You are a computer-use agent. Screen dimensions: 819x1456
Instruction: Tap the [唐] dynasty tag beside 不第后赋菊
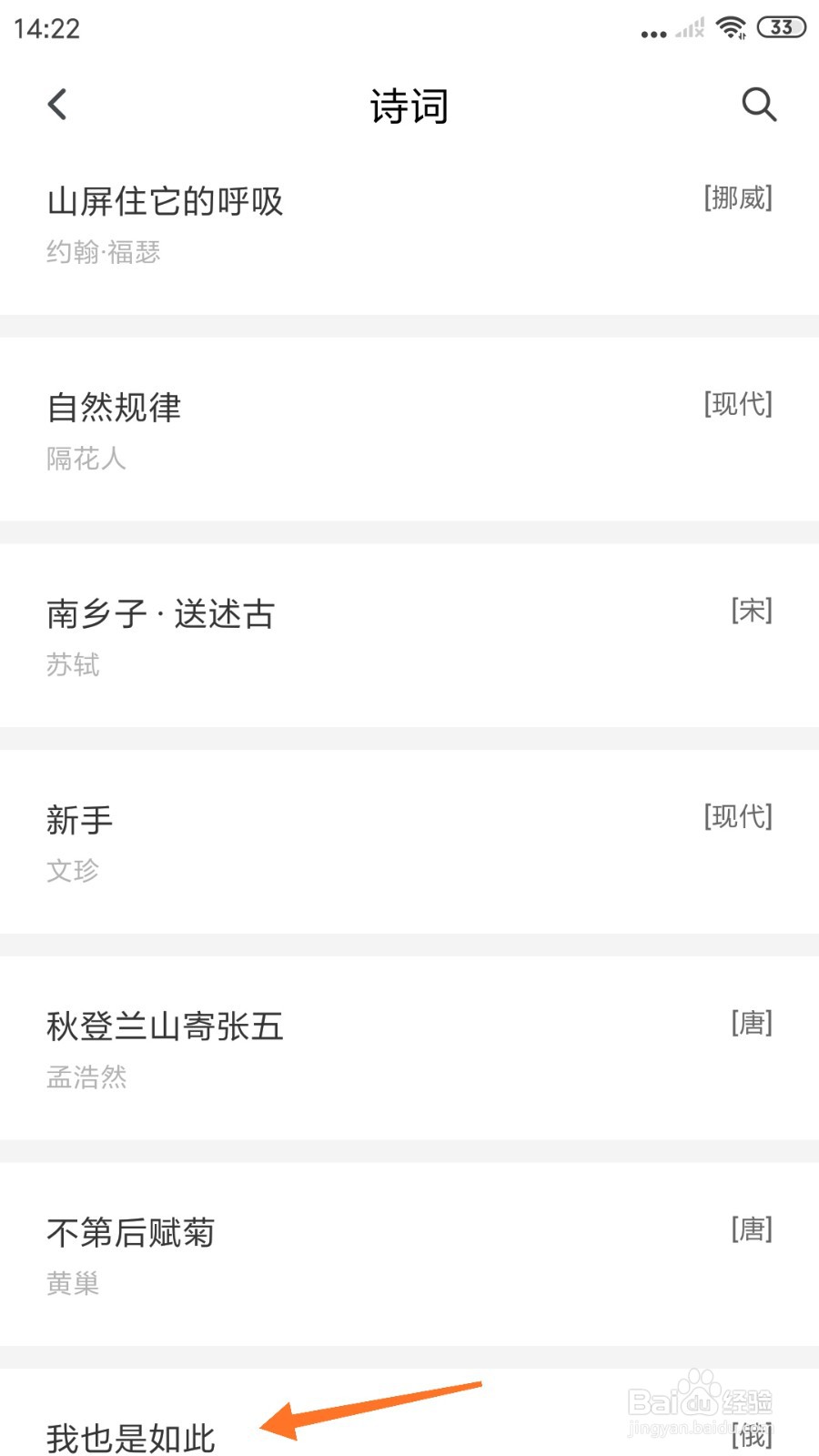point(750,1228)
